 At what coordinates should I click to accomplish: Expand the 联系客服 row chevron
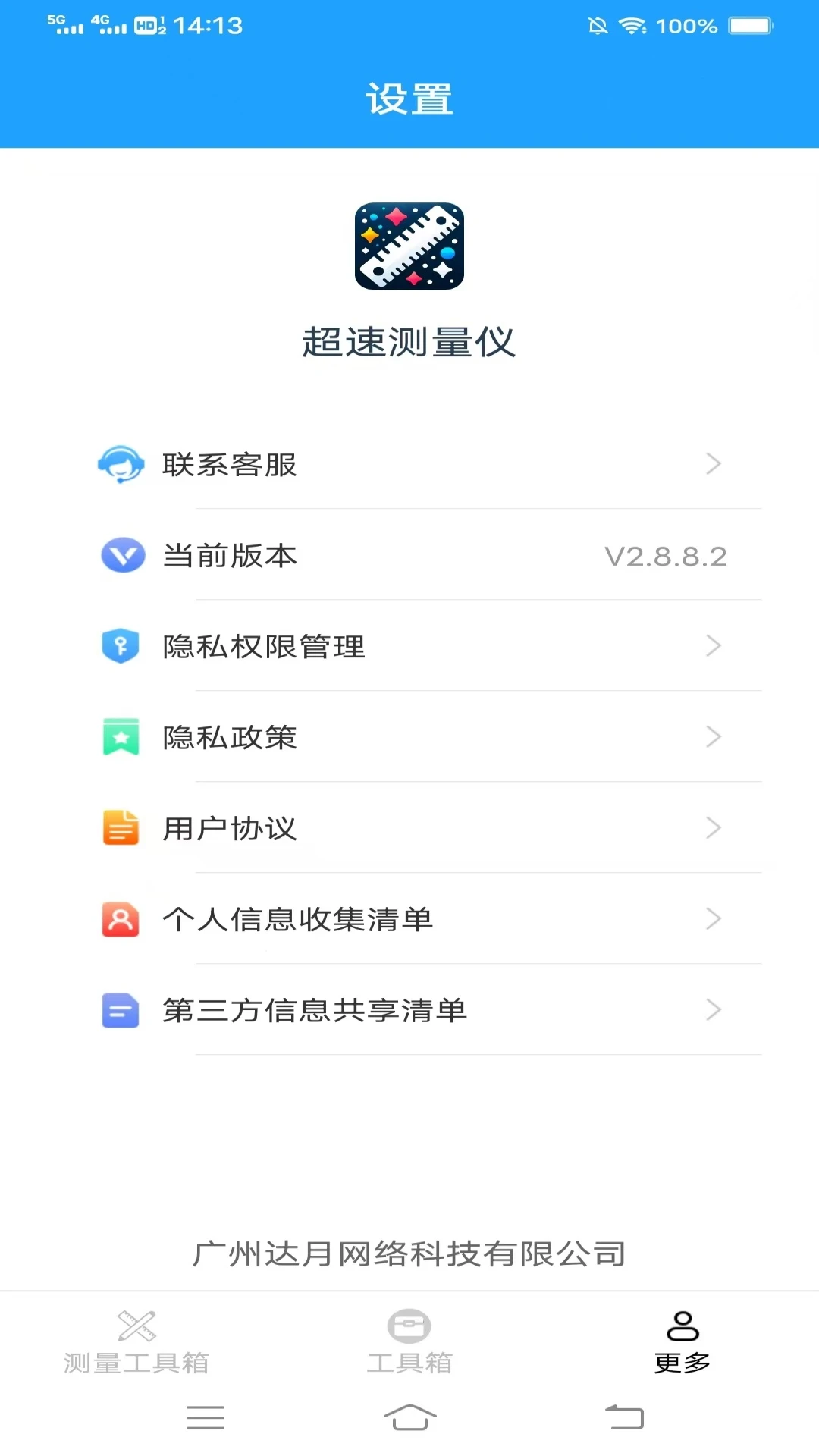(711, 463)
